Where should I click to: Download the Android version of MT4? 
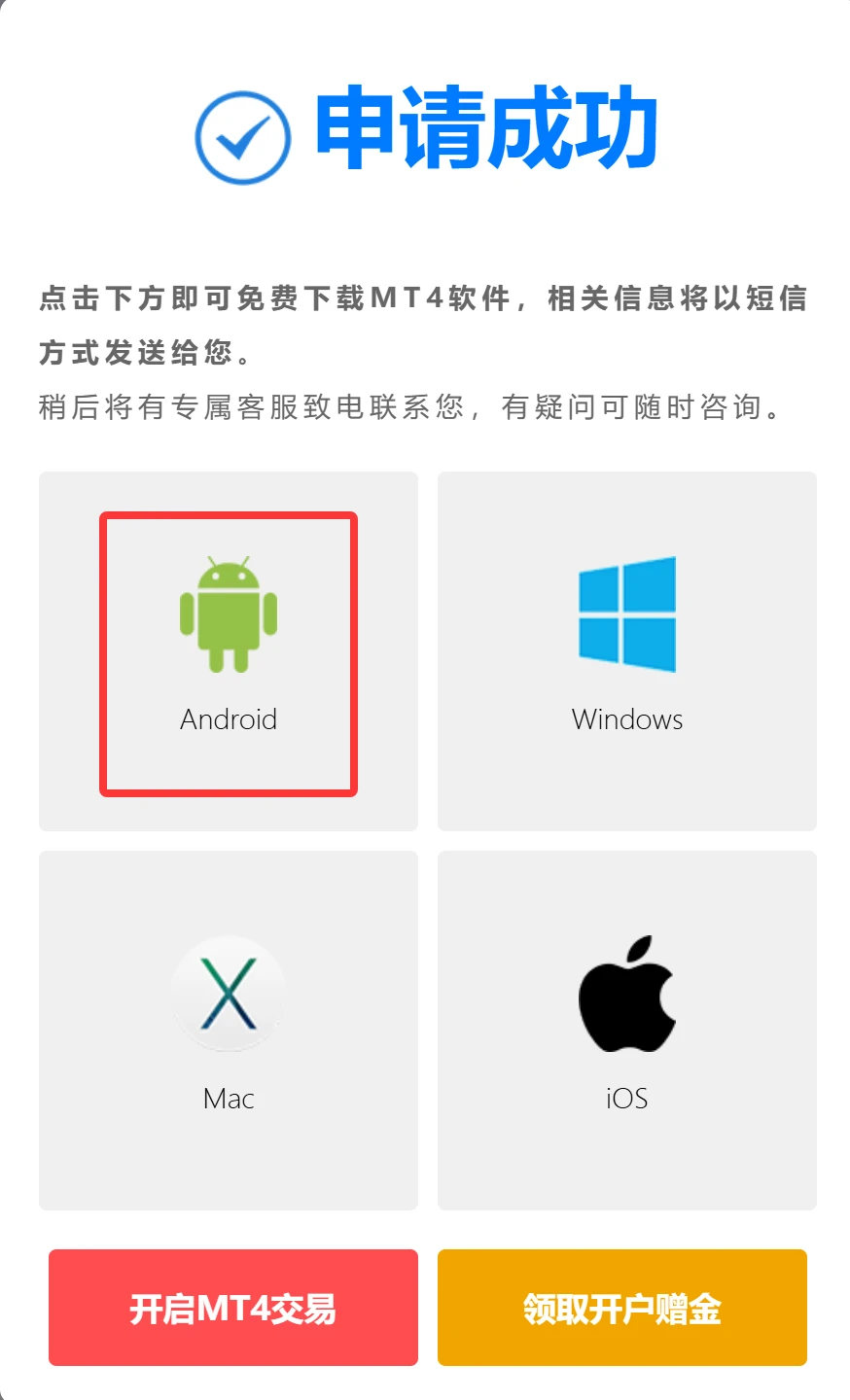tap(229, 651)
